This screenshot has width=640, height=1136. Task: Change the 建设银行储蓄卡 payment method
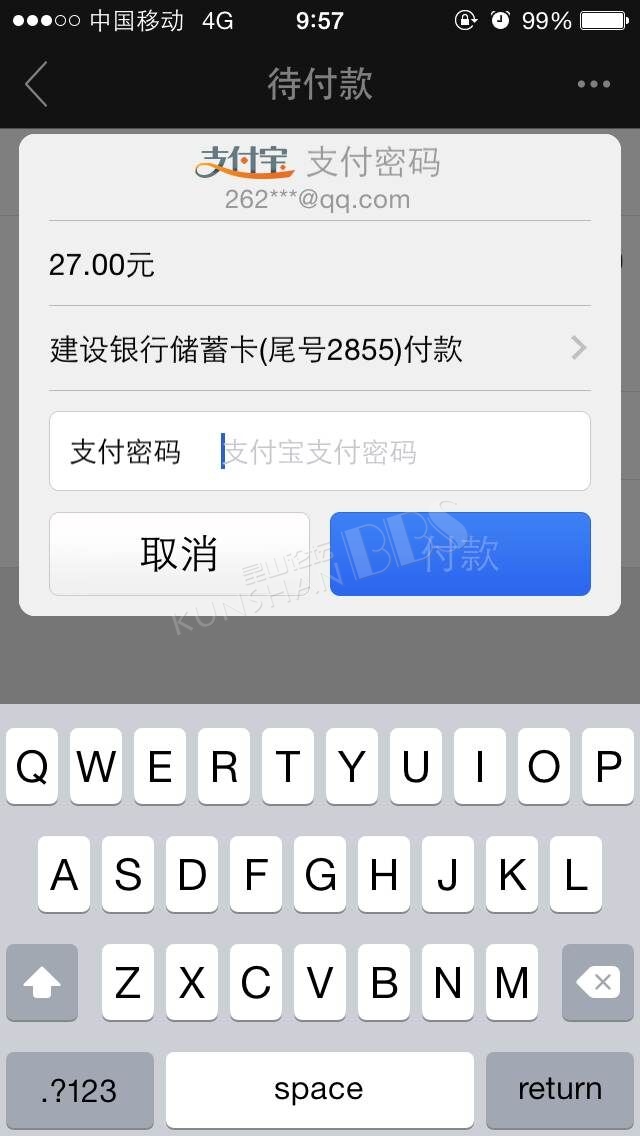point(320,348)
